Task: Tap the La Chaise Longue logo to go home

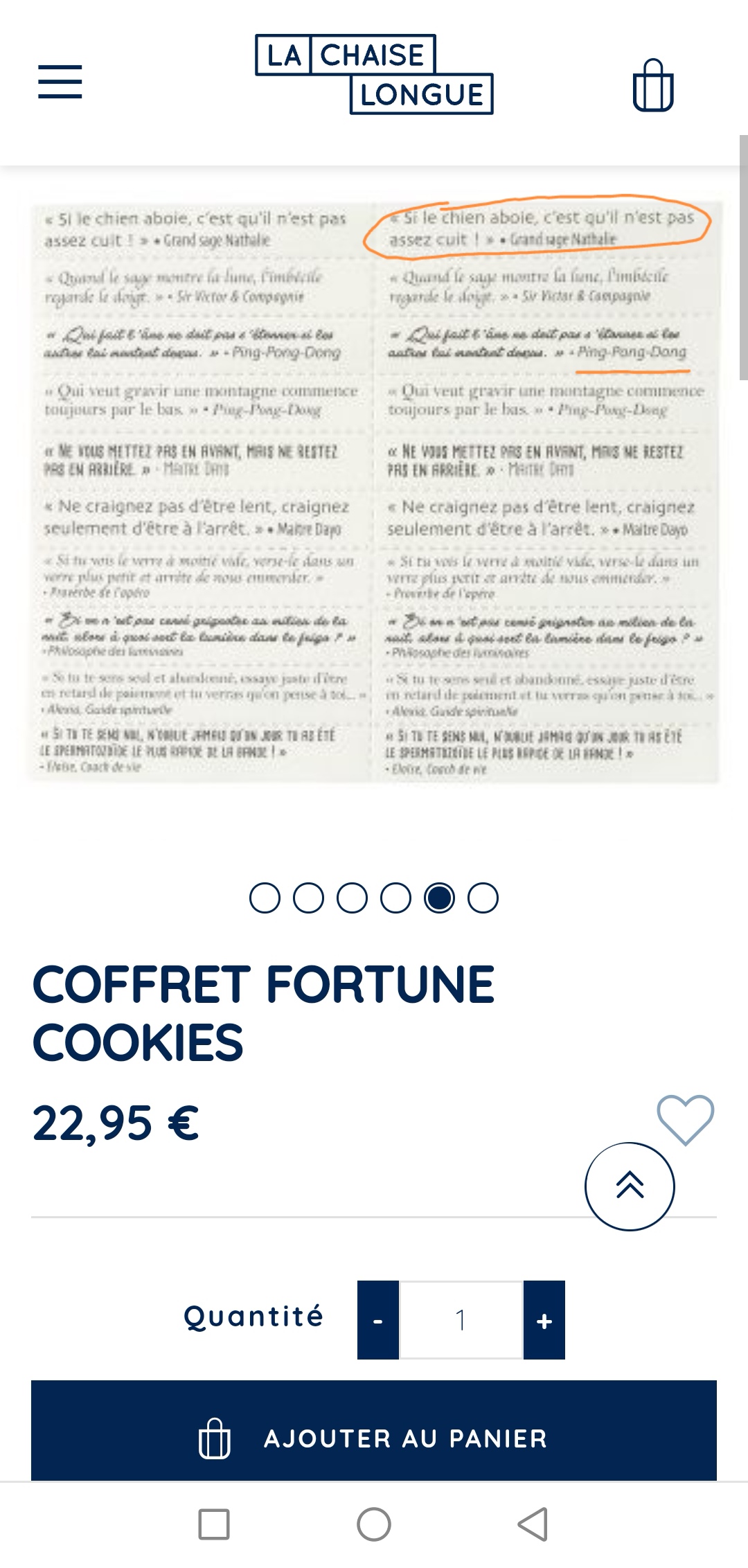Action: pos(374,74)
